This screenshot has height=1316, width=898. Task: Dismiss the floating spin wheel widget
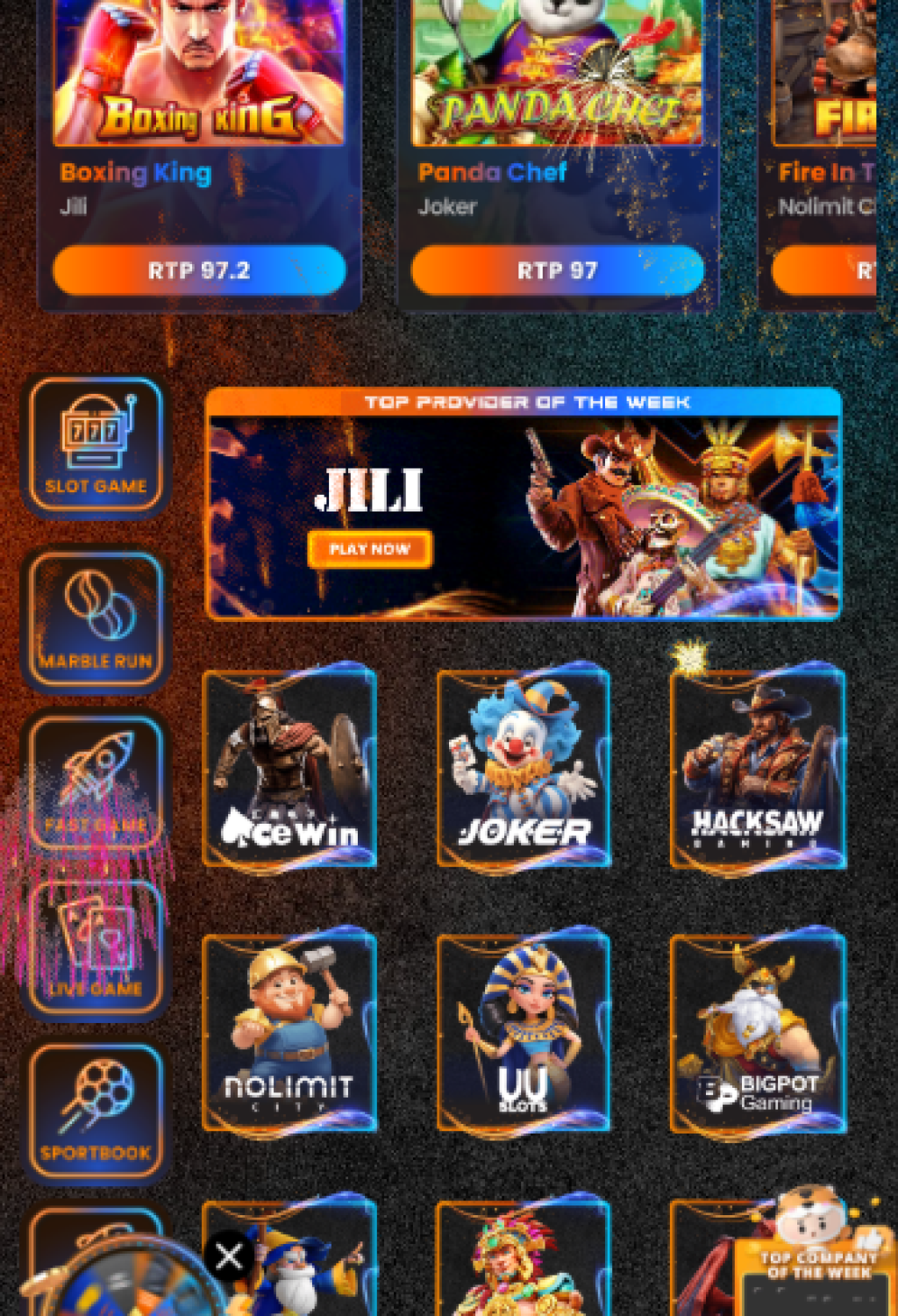pos(230,1256)
